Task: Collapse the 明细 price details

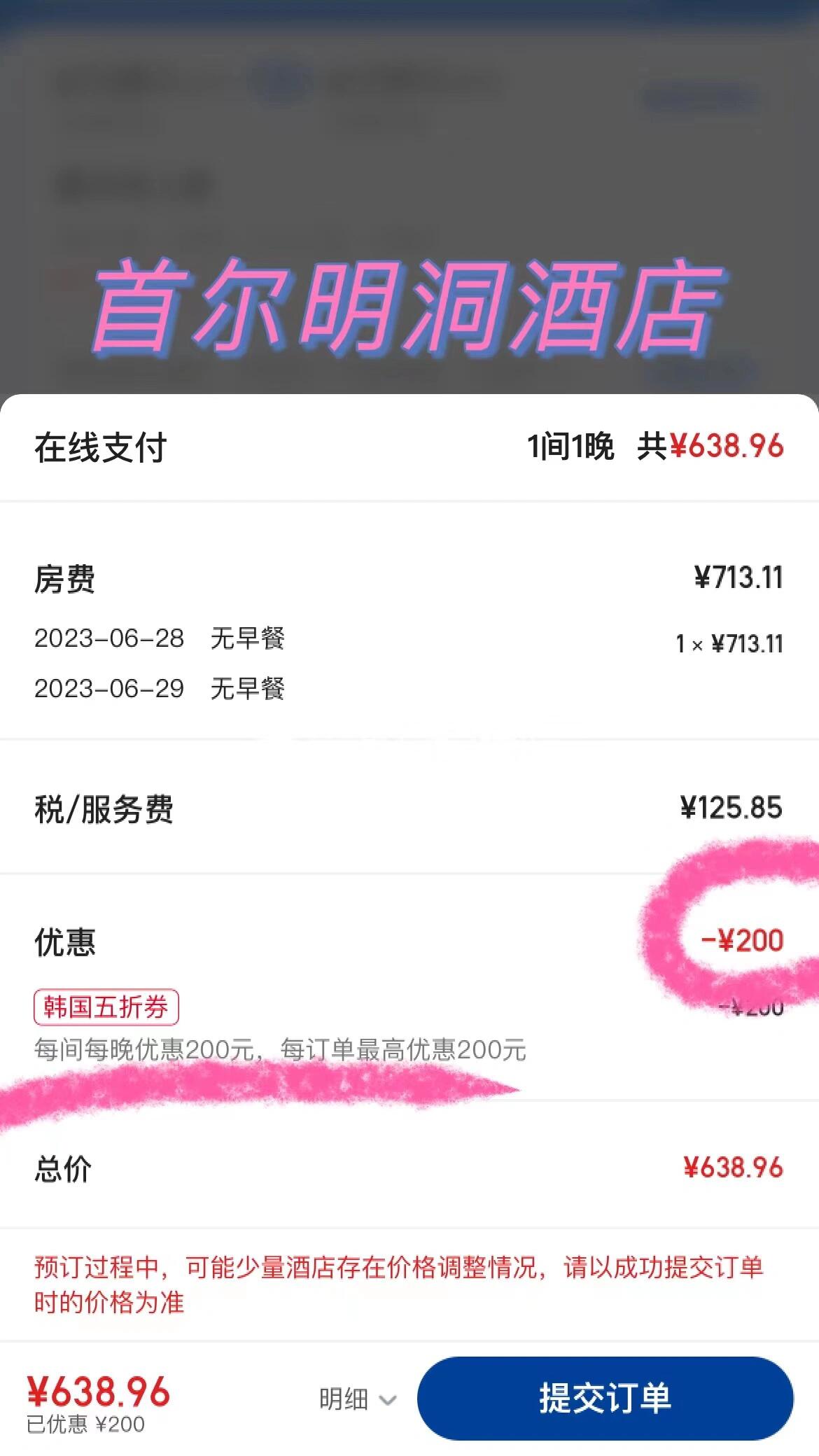Action: [x=358, y=1399]
